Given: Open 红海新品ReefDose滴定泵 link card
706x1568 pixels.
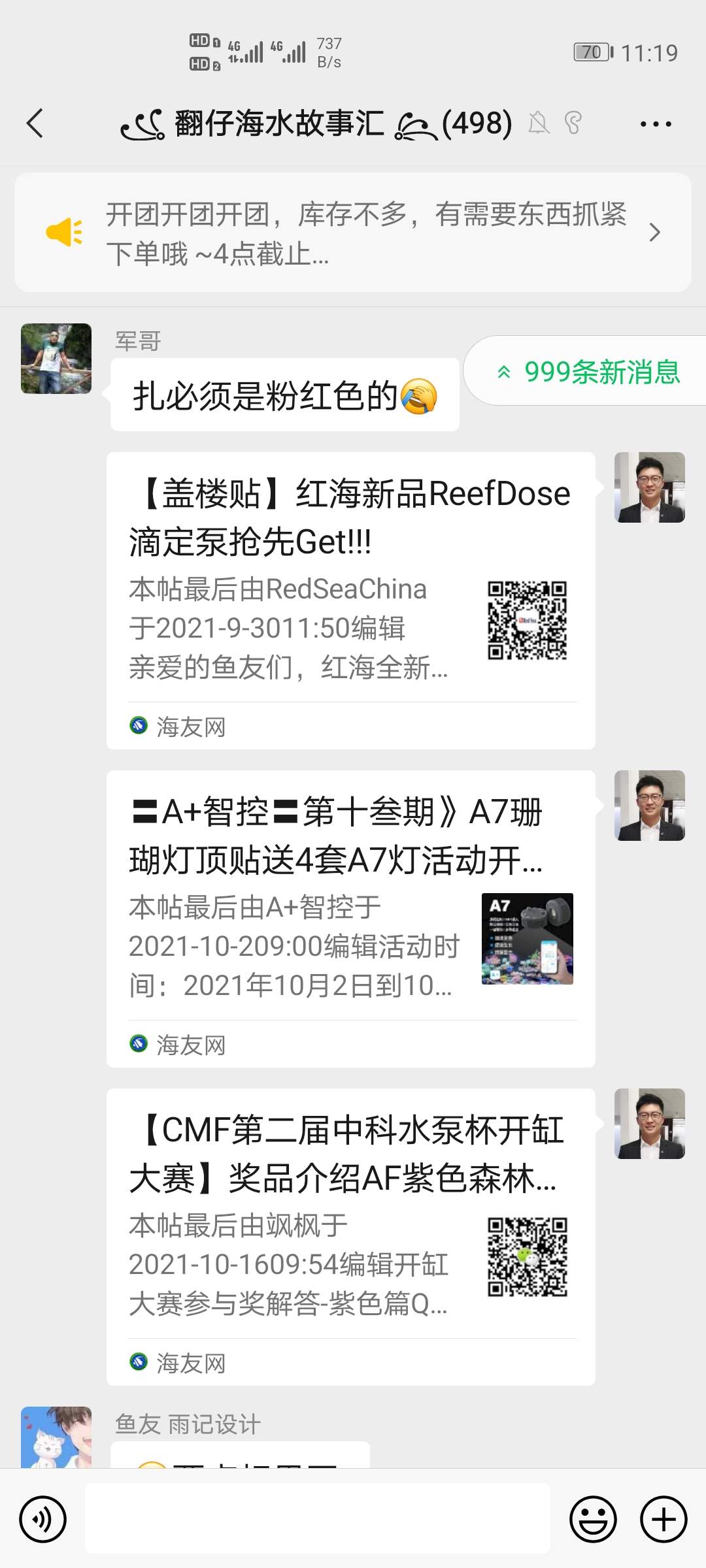Looking at the screenshot, I should (350, 600).
